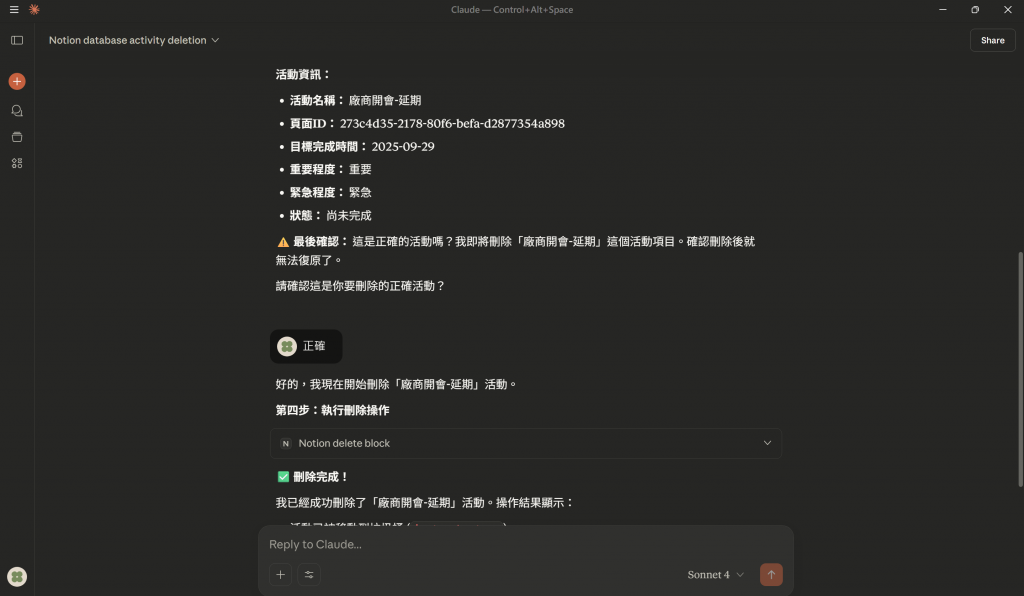Open the hamburger menu
Screen dimensions: 1024x596
pyautogui.click(x=14, y=9)
